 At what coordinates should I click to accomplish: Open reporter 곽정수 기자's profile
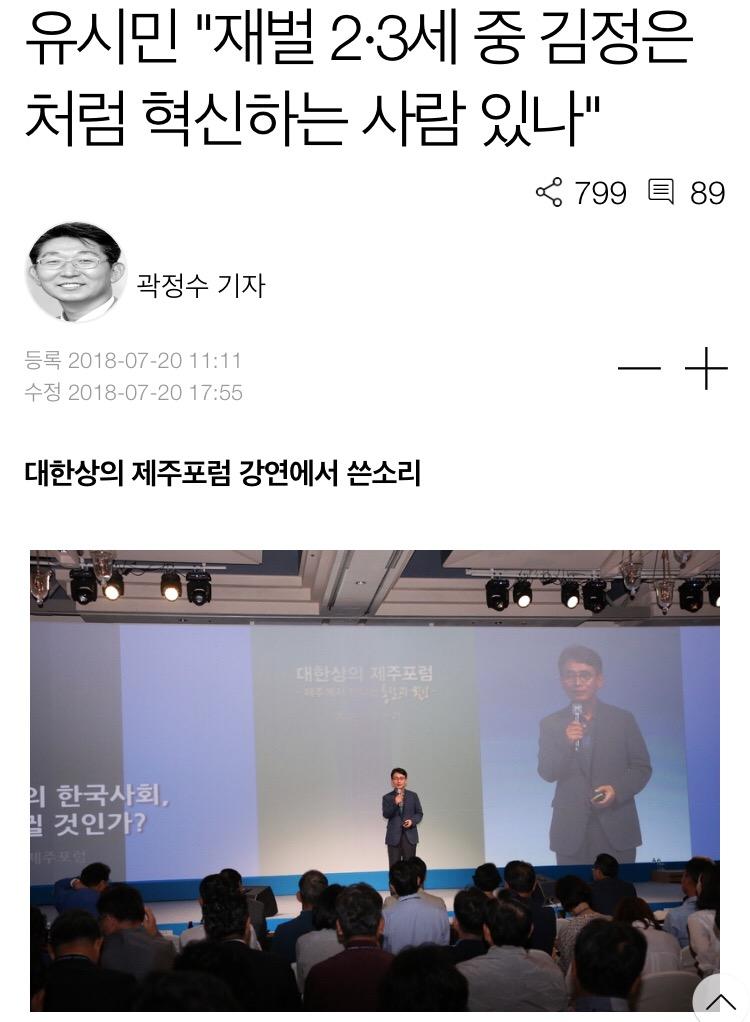[200, 285]
